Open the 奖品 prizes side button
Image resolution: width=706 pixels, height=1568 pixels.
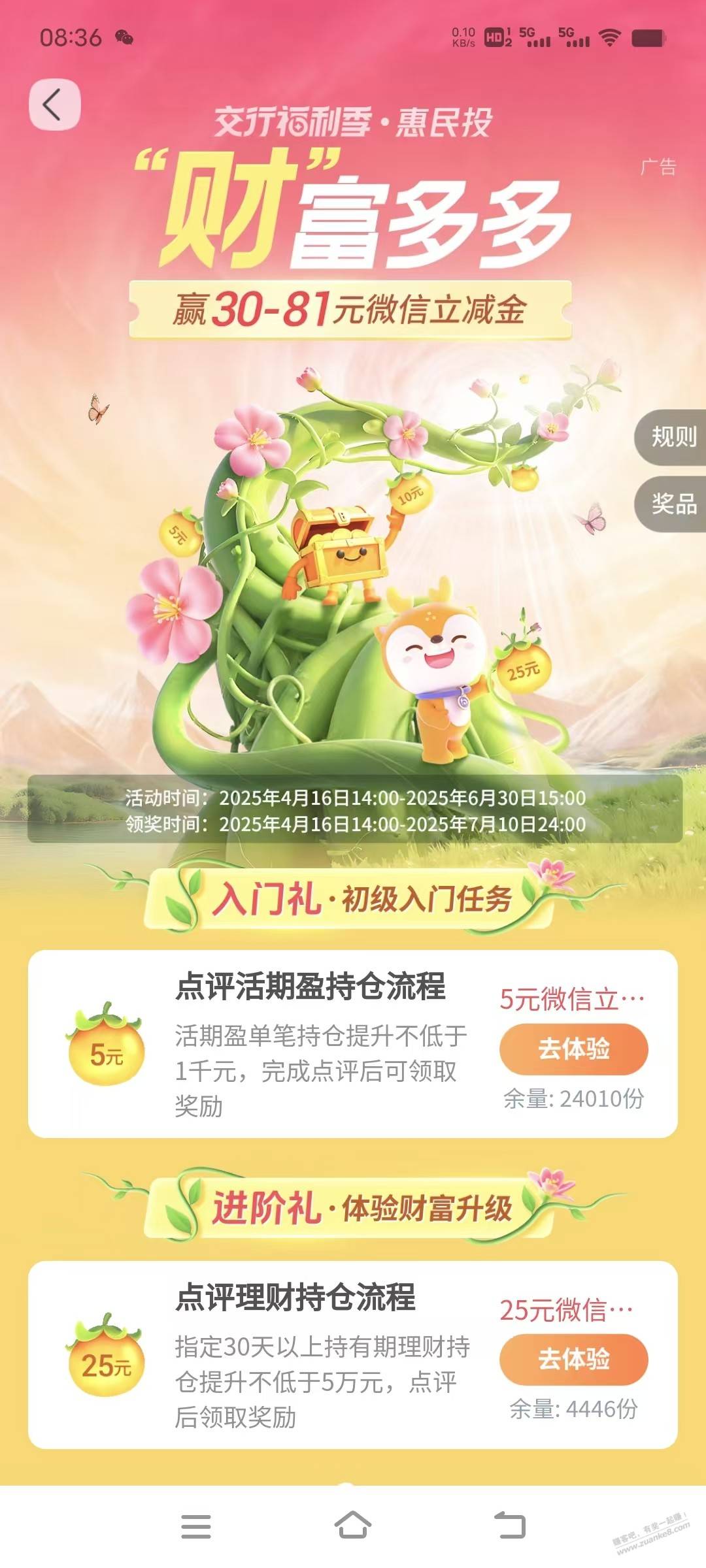point(671,504)
